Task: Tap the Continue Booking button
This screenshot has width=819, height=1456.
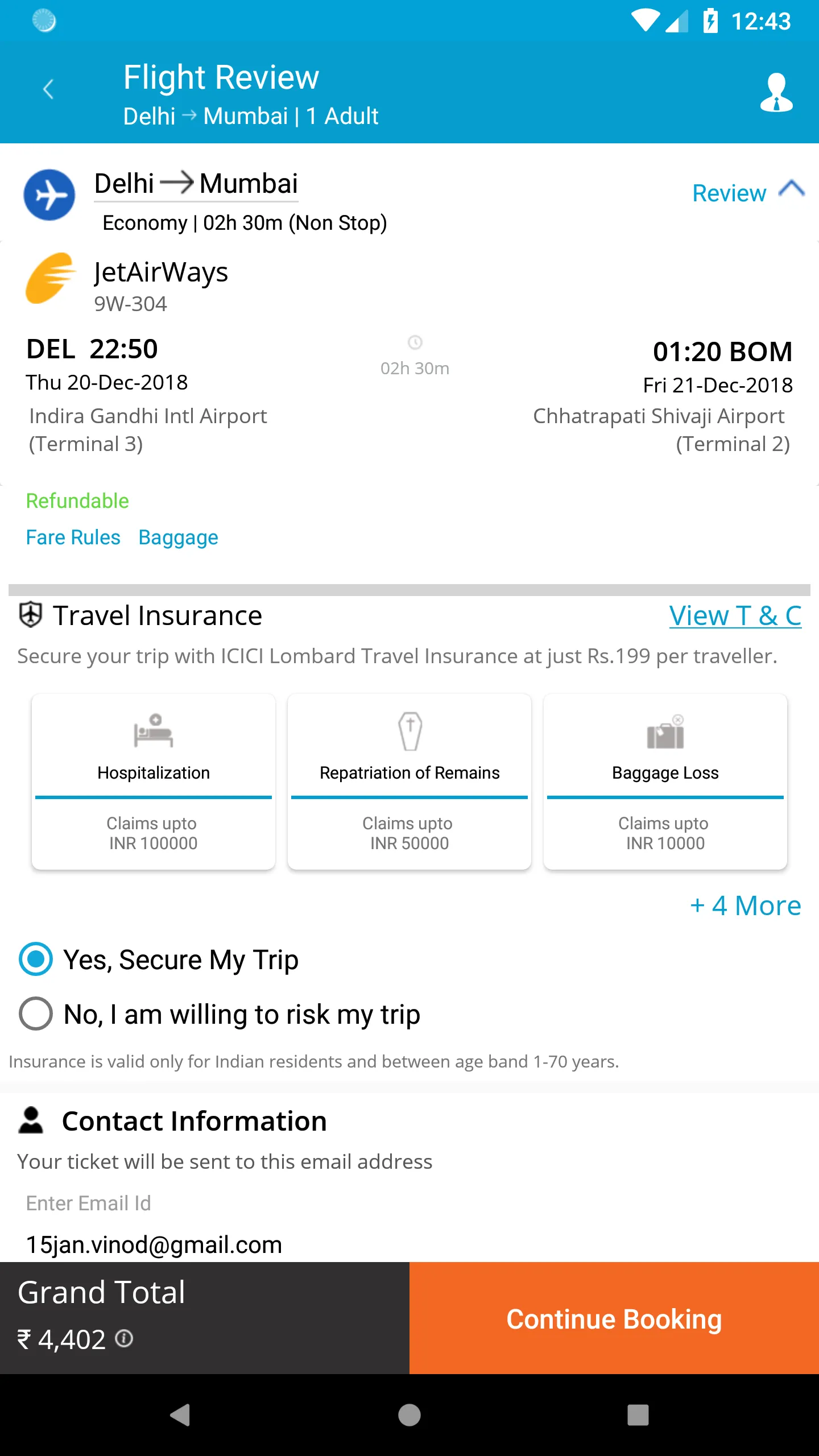Action: (x=614, y=1318)
